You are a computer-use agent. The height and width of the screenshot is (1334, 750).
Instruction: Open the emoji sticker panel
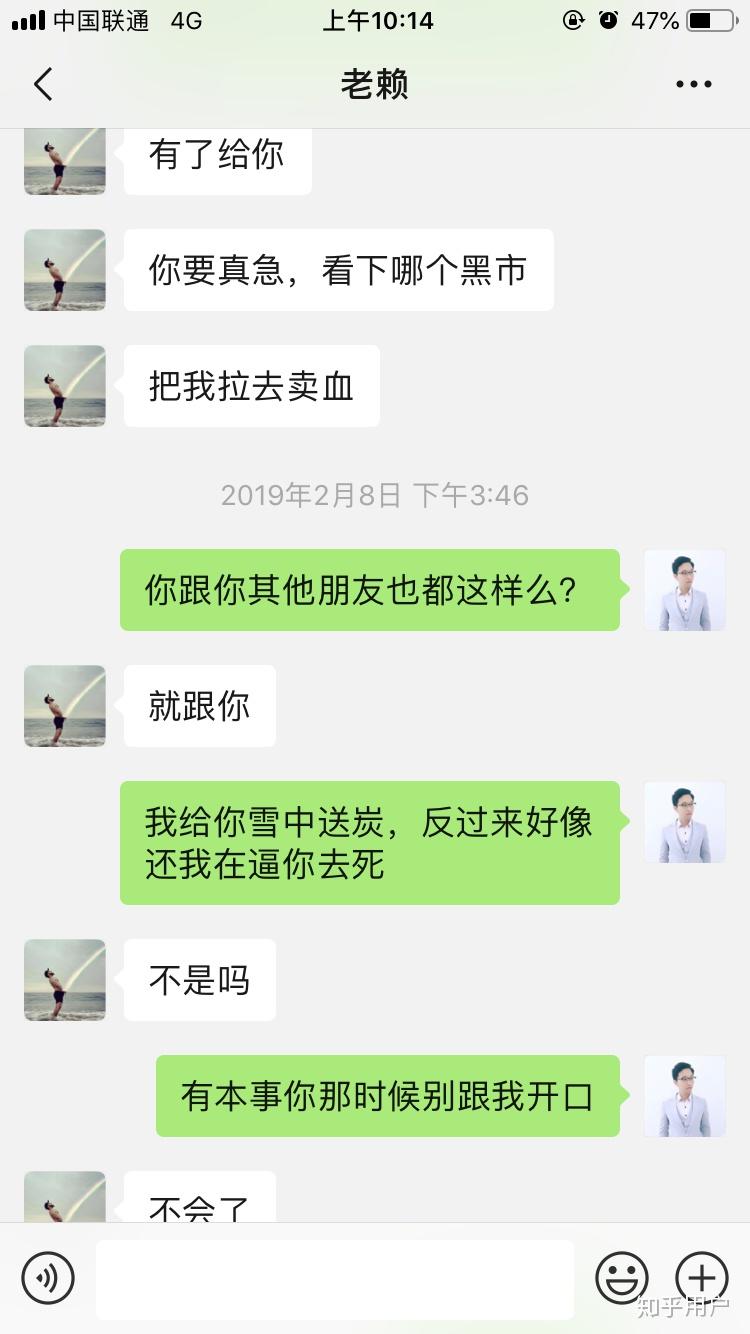coord(622,1278)
